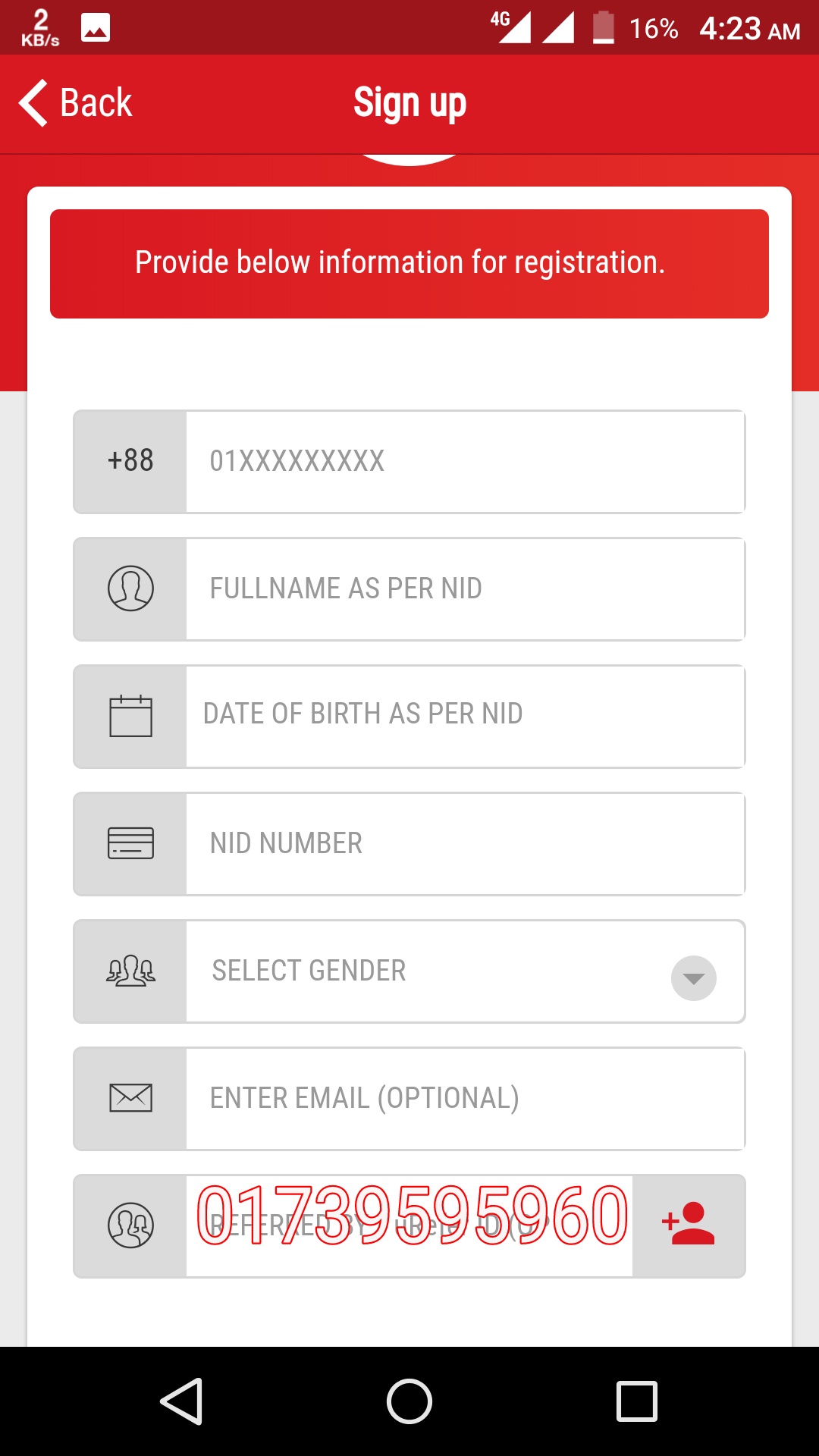The width and height of the screenshot is (819, 1456).
Task: Go back from Sign up
Action: (76, 103)
